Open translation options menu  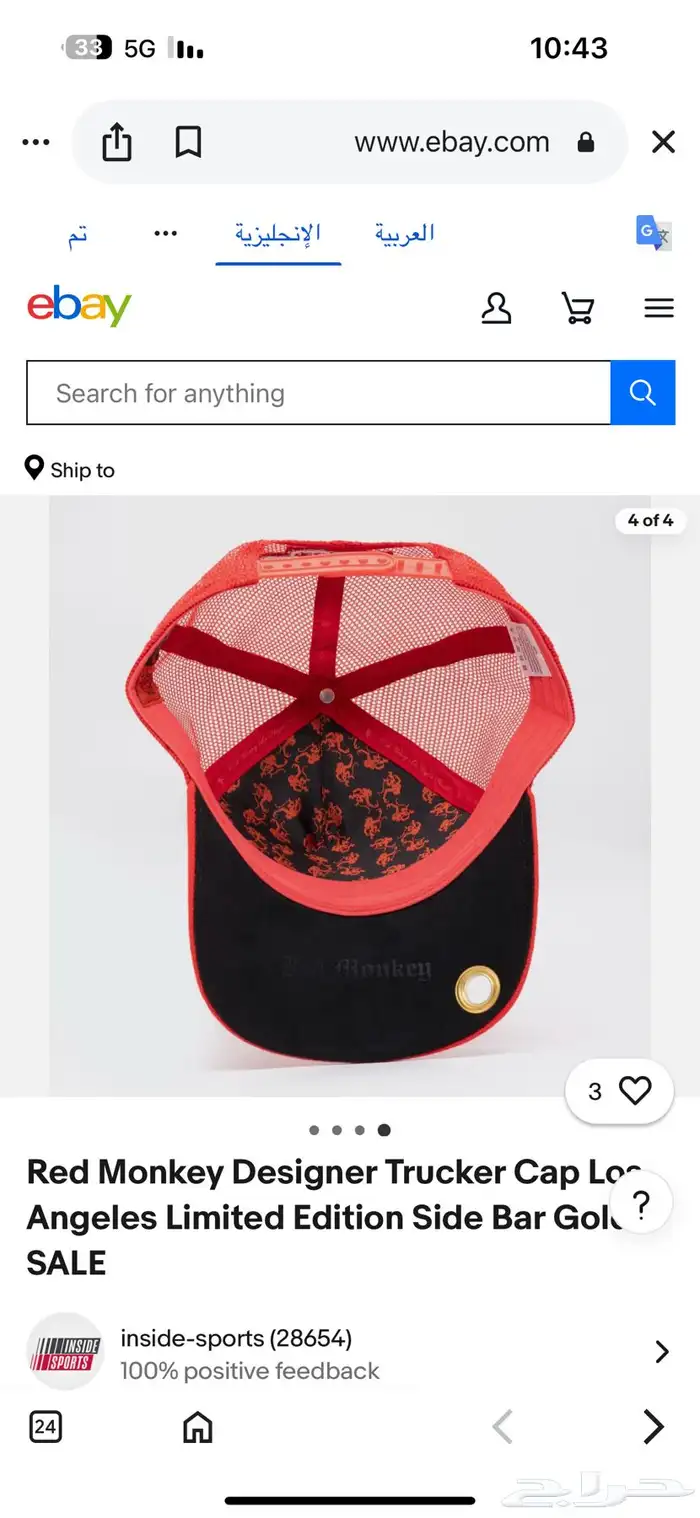pos(165,234)
